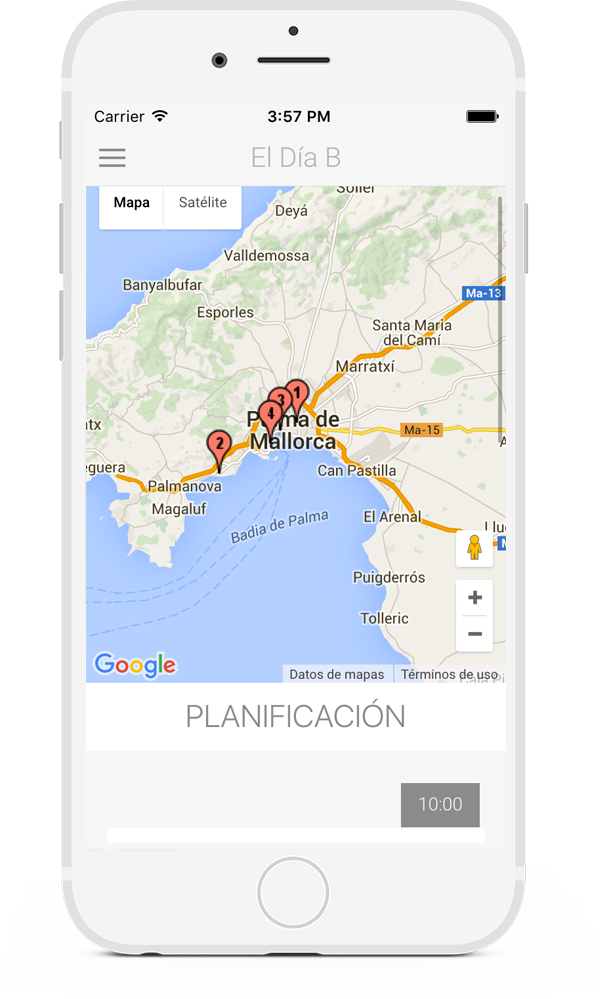Screen dimensions: 600x999
Task: Switch to Mapa view
Action: coord(131,203)
